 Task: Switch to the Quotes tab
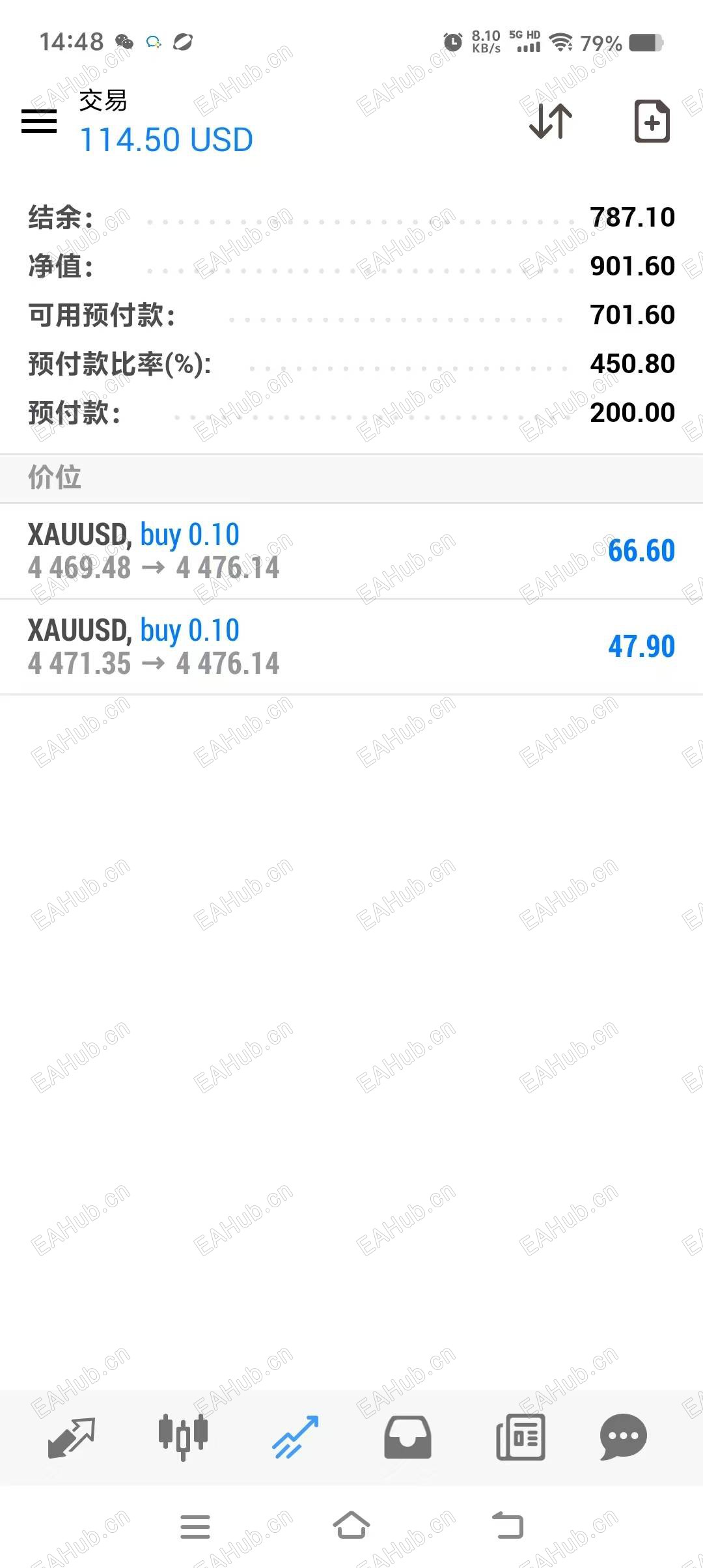(x=72, y=1436)
